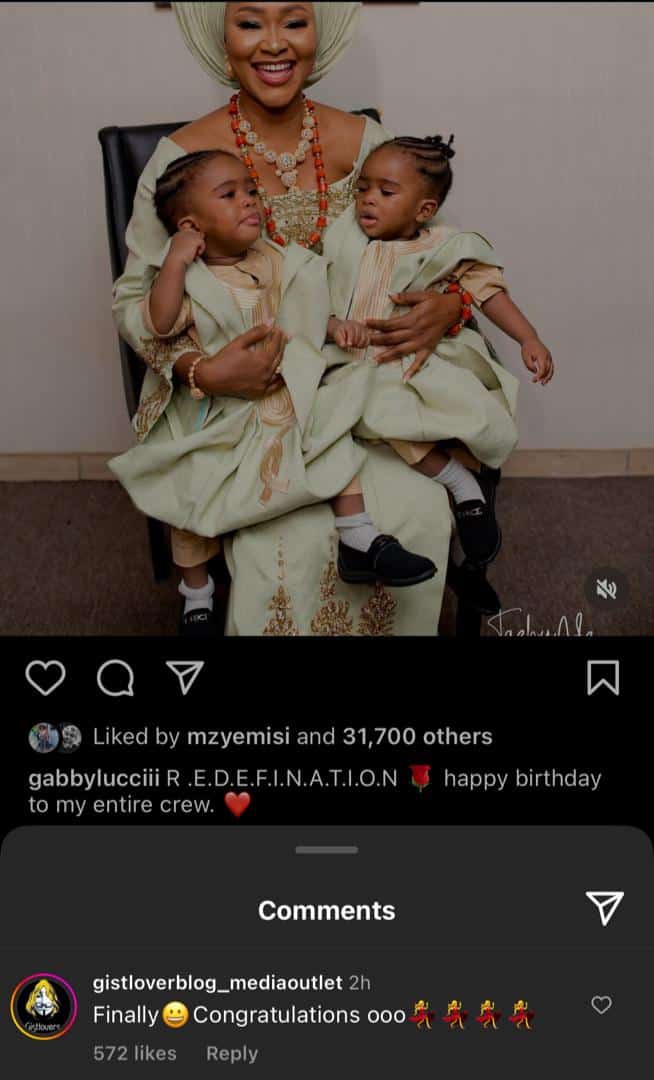The width and height of the screenshot is (654, 1080).
Task: Like the gabbyluccii post
Action: click(x=45, y=678)
